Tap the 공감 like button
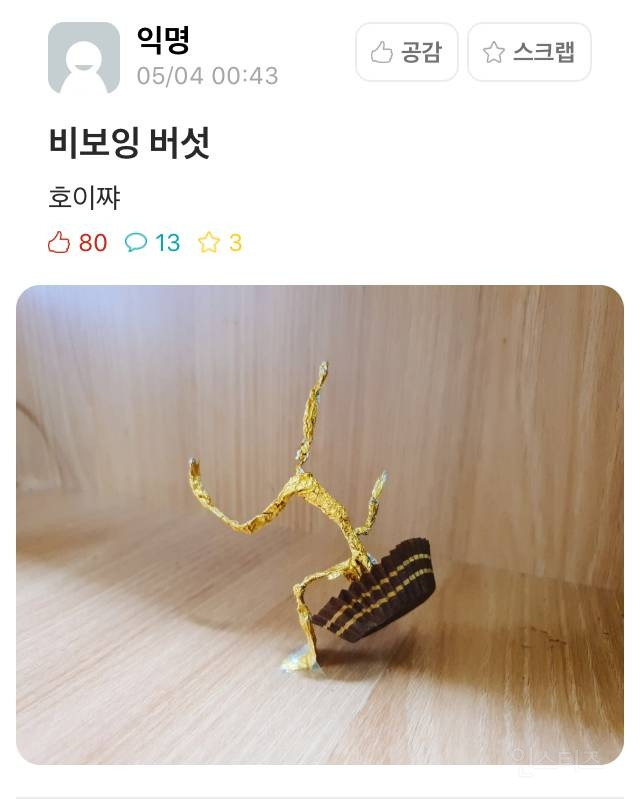 [x=406, y=52]
